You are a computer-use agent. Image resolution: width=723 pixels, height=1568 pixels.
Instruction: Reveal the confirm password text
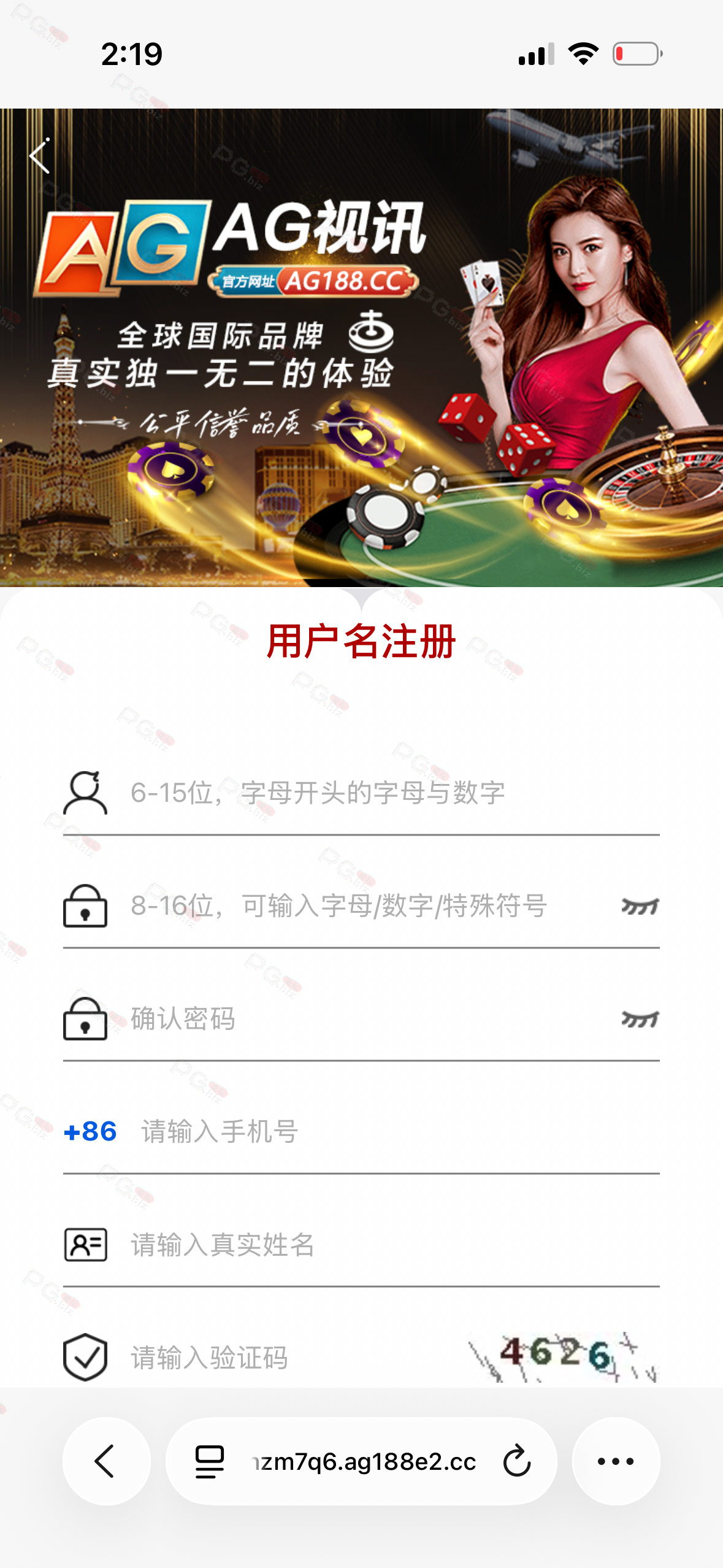pos(640,1019)
